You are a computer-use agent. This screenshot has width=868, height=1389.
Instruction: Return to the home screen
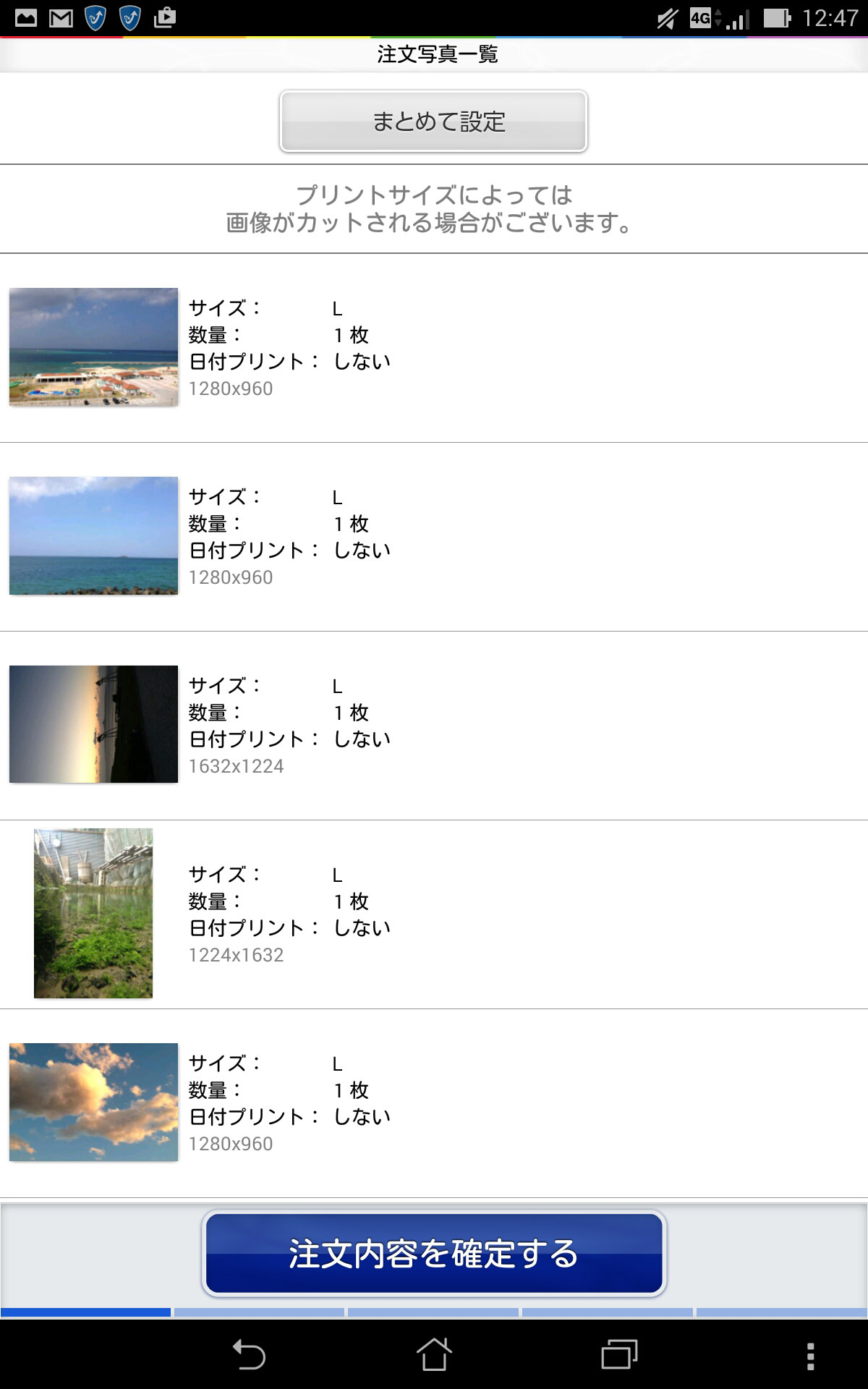(x=434, y=1354)
